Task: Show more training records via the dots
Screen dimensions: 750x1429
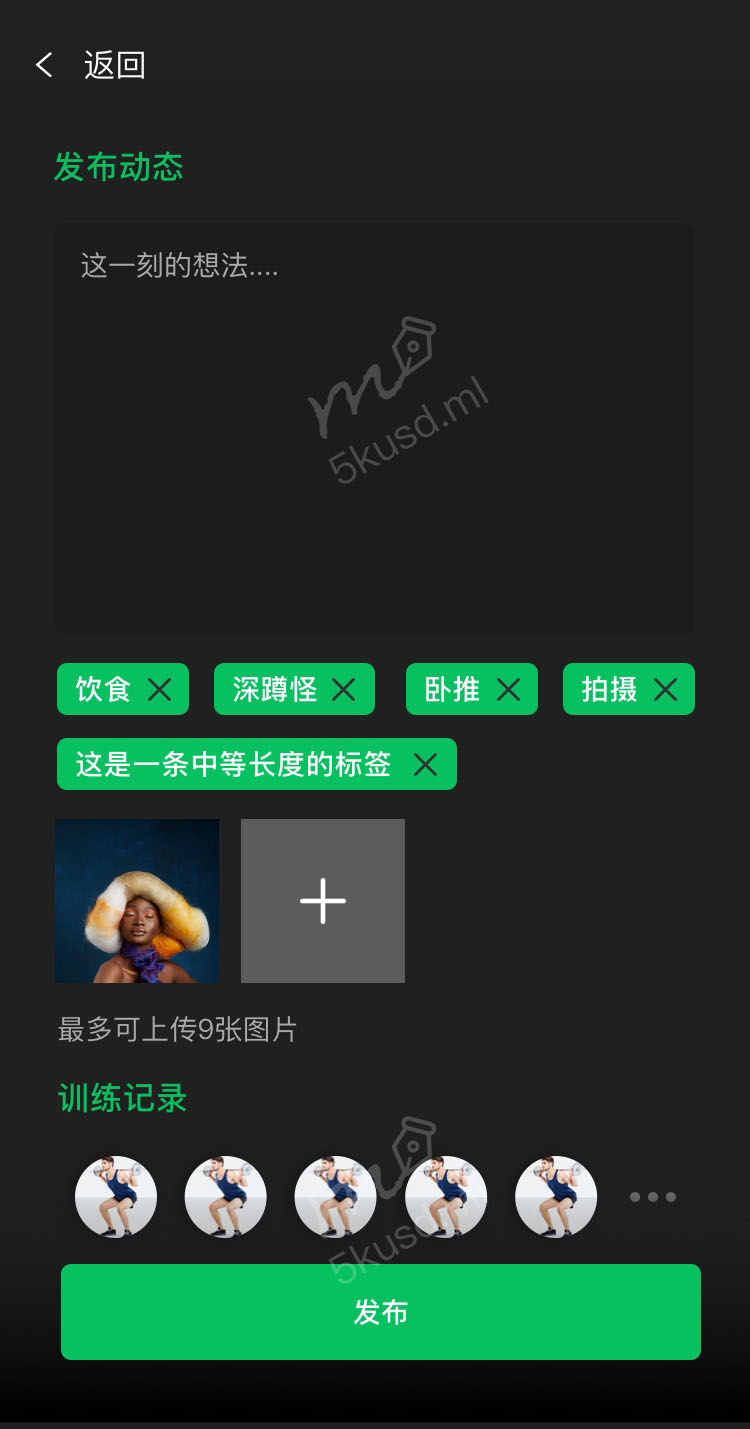Action: [653, 1197]
